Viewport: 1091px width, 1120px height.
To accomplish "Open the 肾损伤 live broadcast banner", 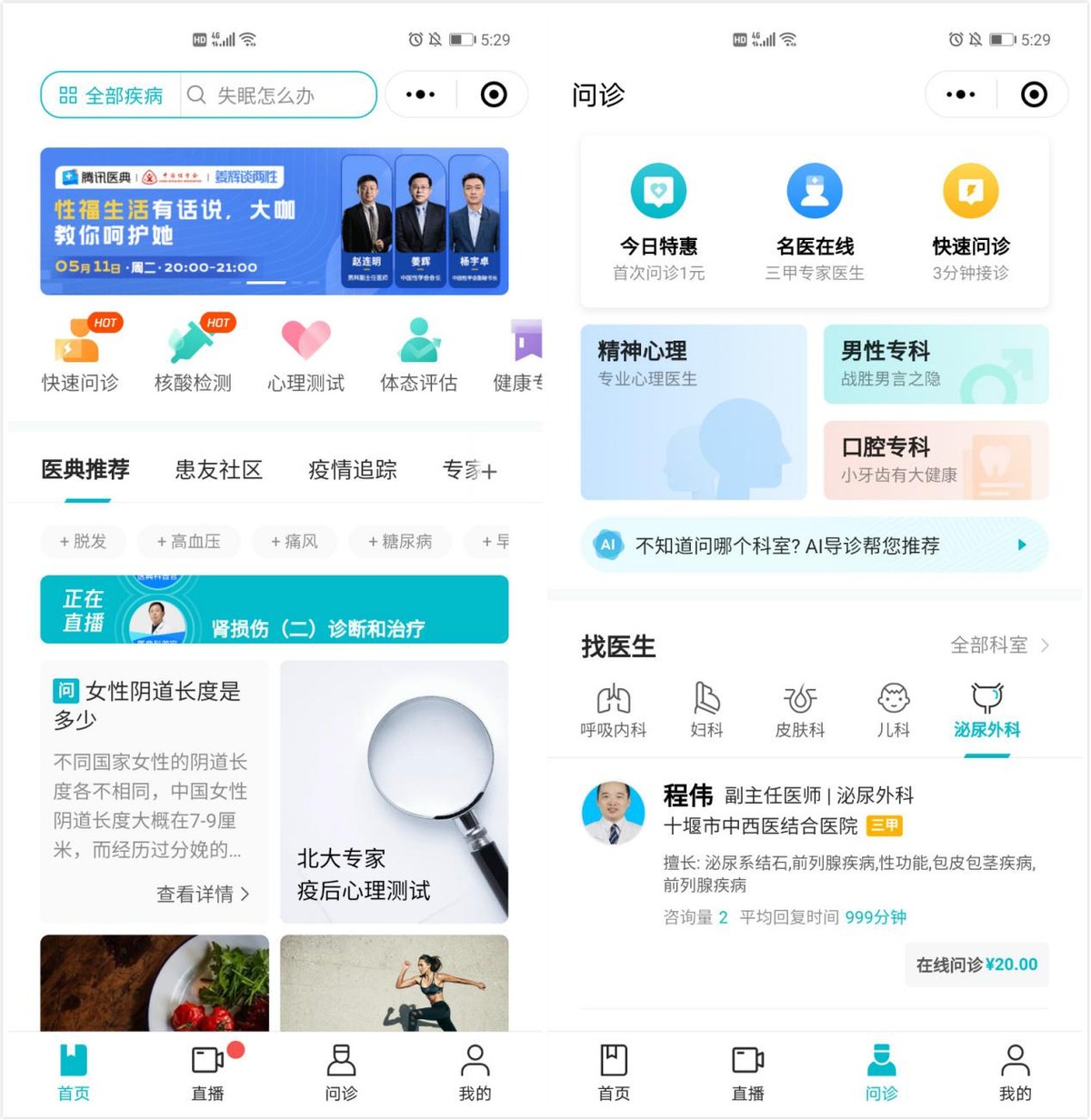I will 274,610.
